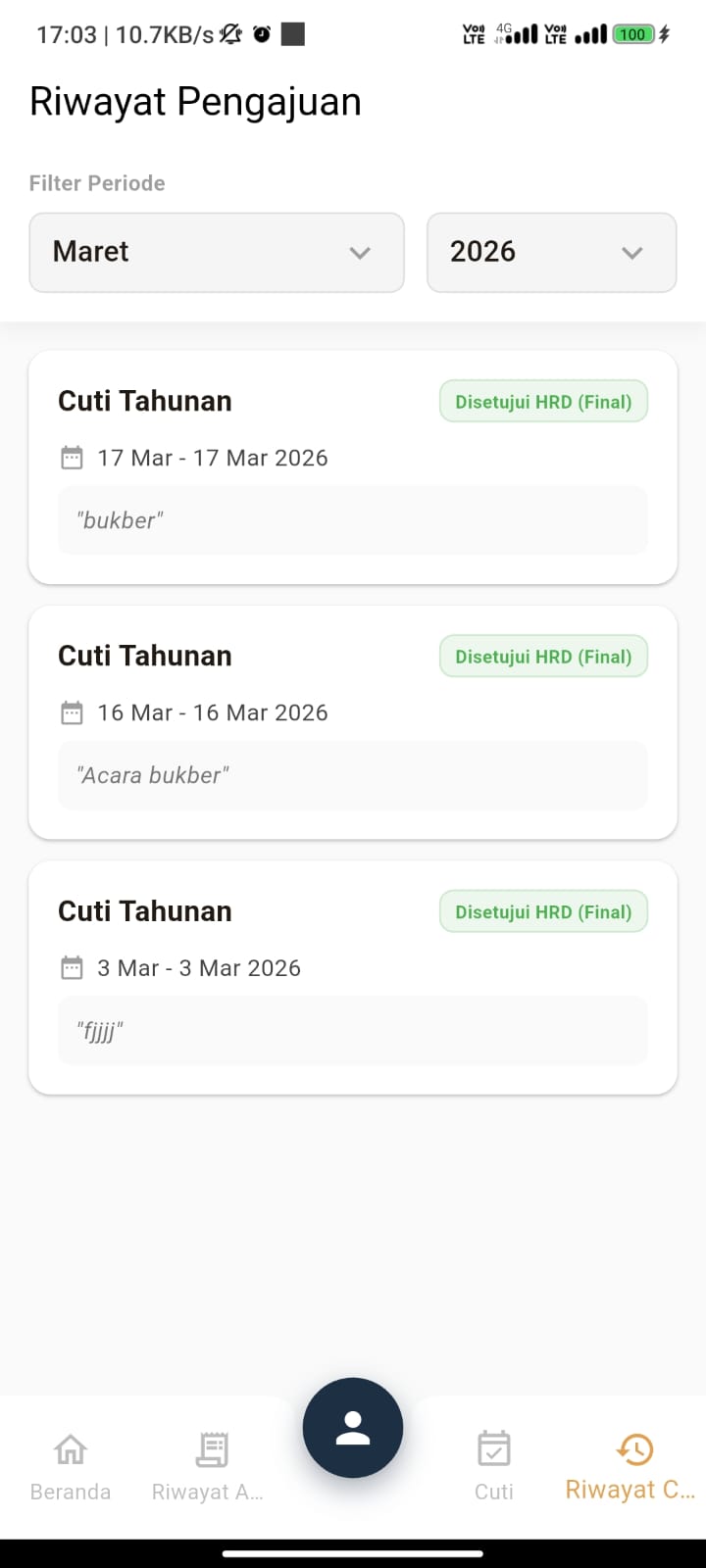Image resolution: width=706 pixels, height=1568 pixels.
Task: Click the battery 100 indicator in status bar
Action: (x=632, y=33)
